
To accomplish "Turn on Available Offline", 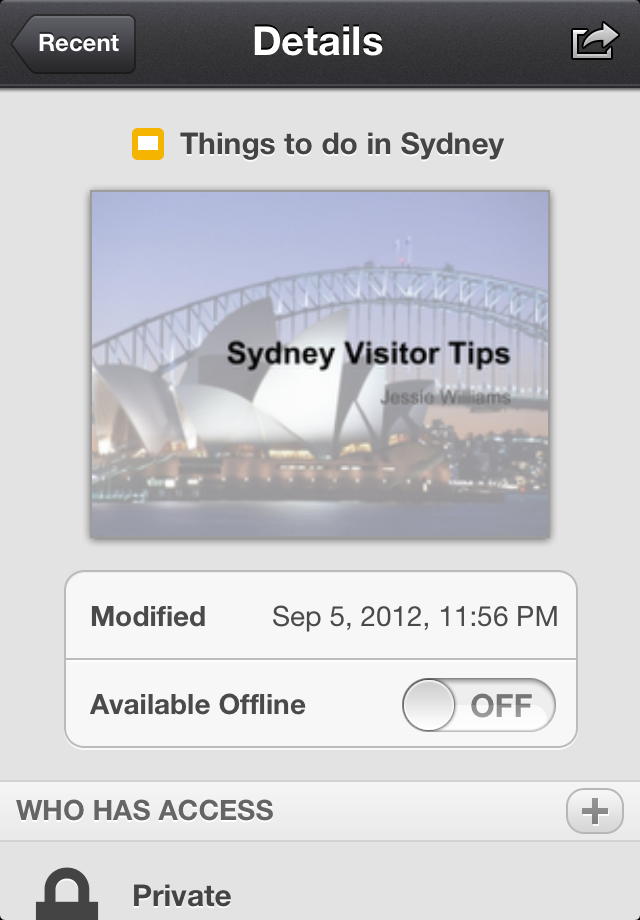I will click(478, 706).
